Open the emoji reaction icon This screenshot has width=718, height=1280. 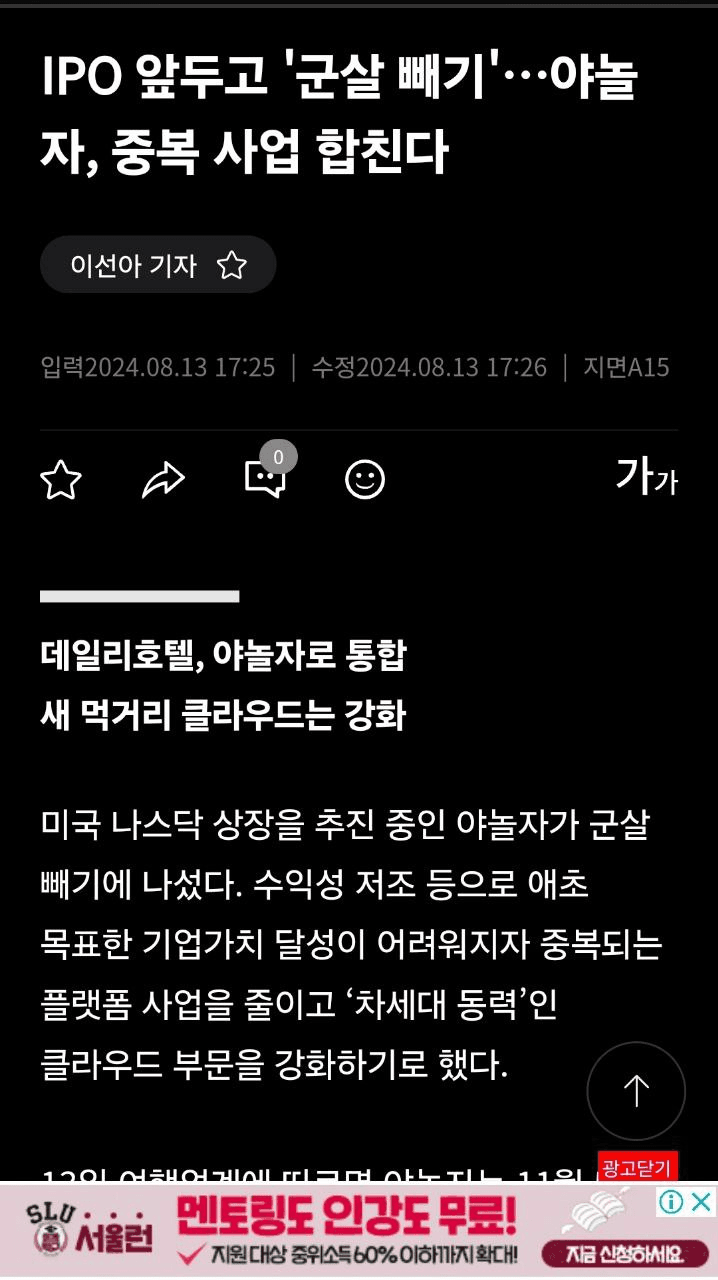coord(365,480)
